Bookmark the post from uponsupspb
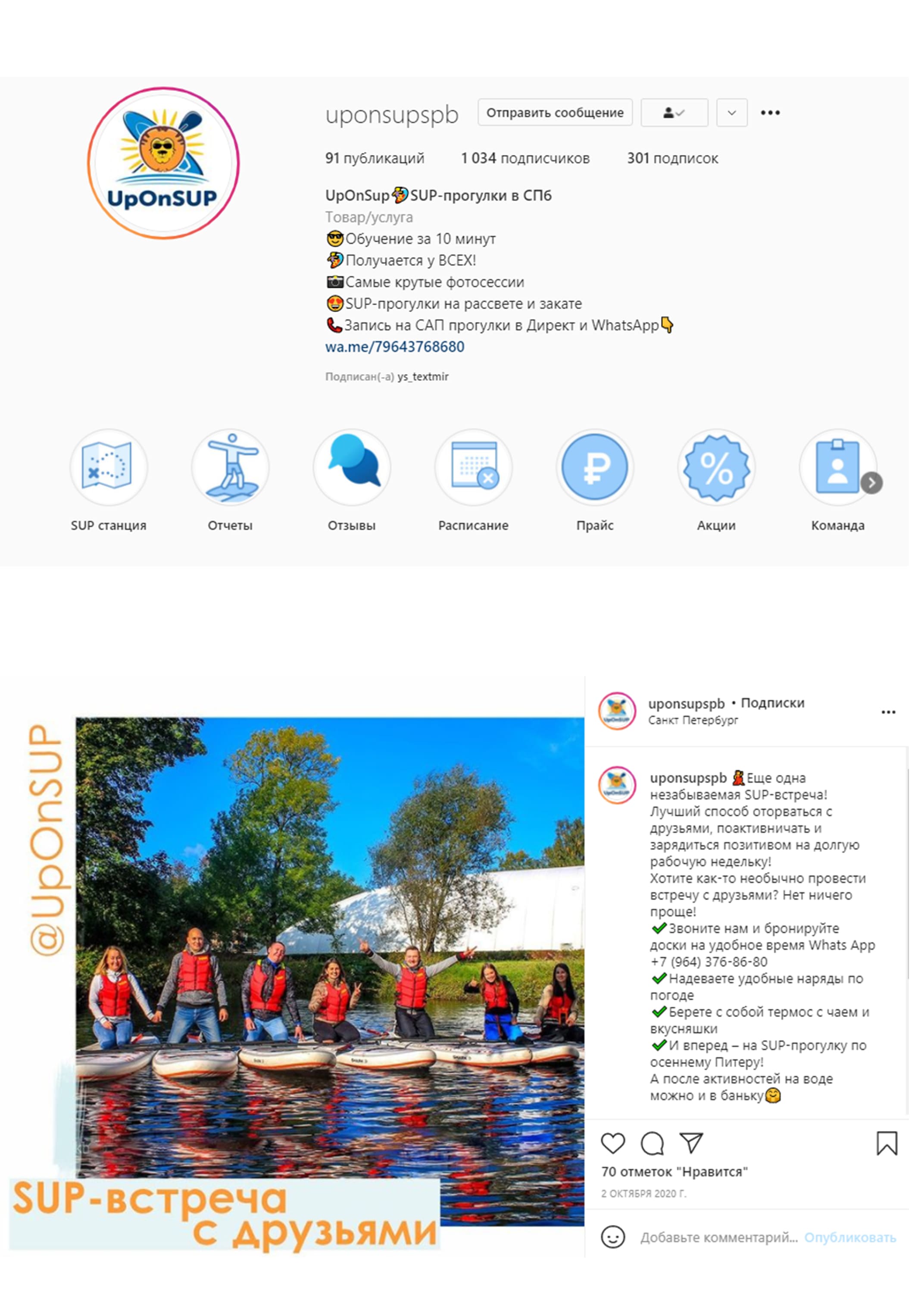This screenshot has width=912, height=1316. [x=886, y=1143]
